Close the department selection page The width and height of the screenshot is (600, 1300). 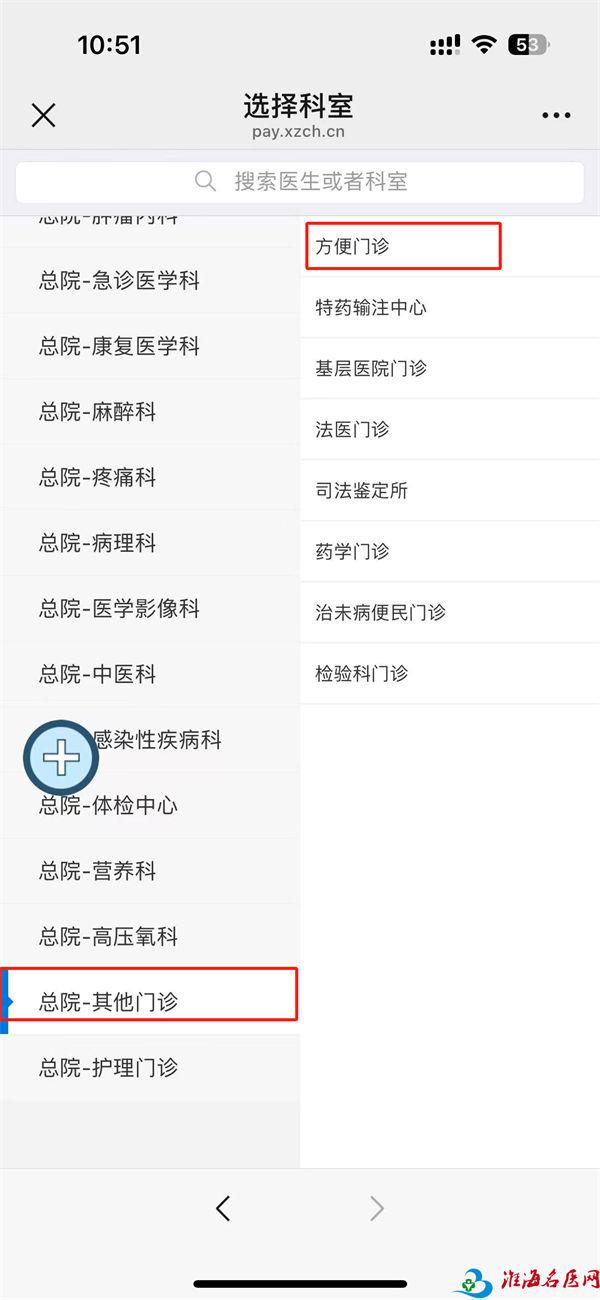(x=43, y=115)
